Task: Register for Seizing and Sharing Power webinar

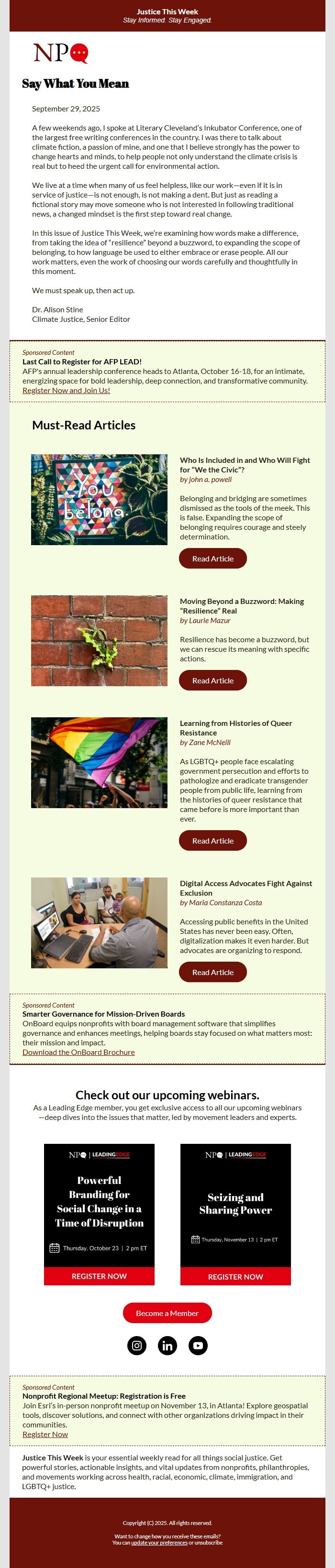Action: tap(235, 1276)
